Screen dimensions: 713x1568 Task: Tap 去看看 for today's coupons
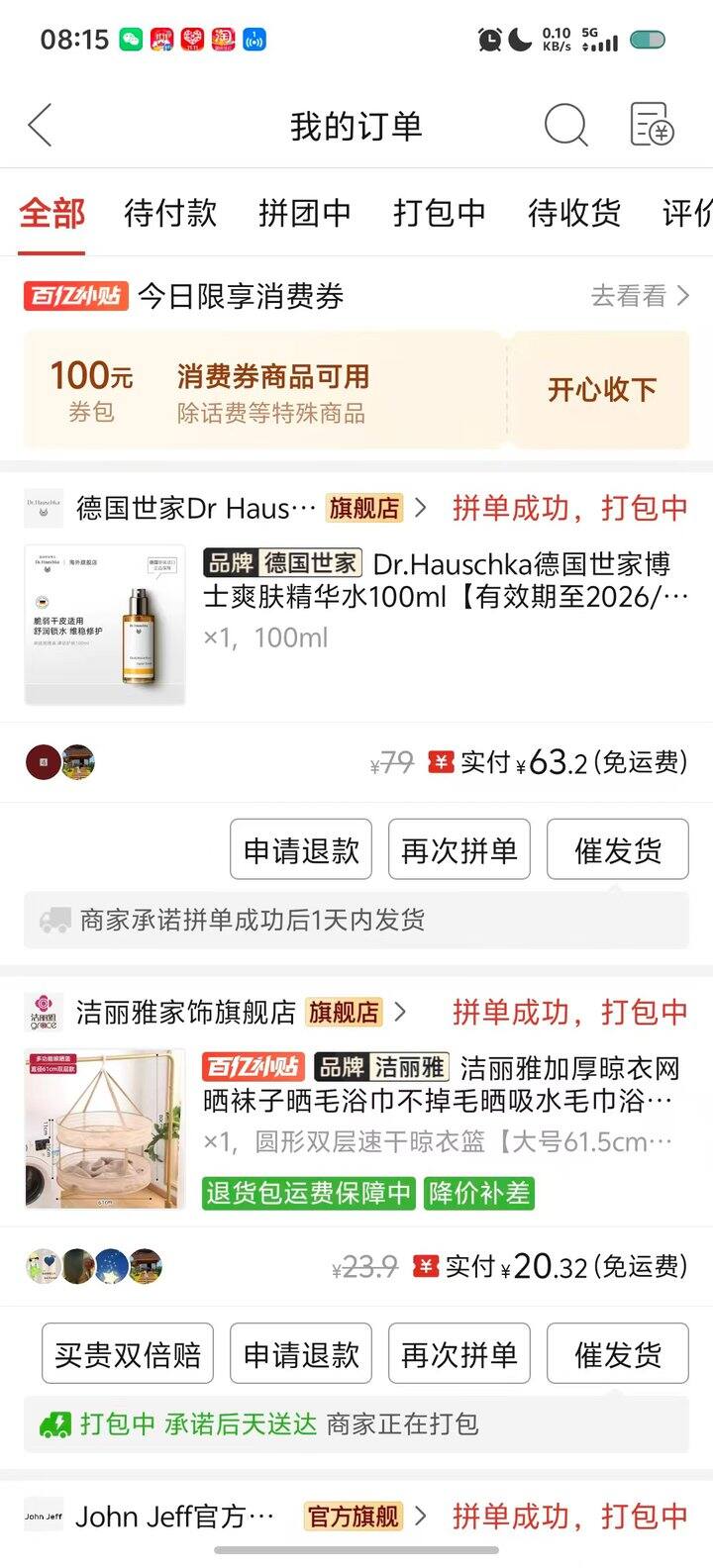click(639, 296)
